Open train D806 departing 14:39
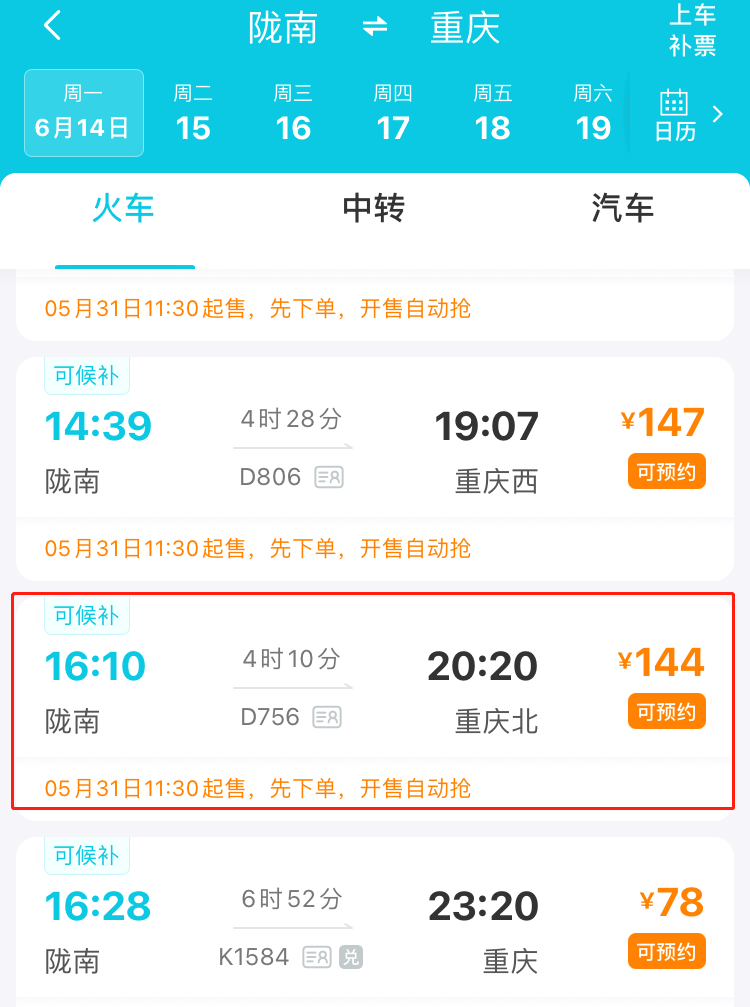The image size is (750, 1007). tap(300, 445)
